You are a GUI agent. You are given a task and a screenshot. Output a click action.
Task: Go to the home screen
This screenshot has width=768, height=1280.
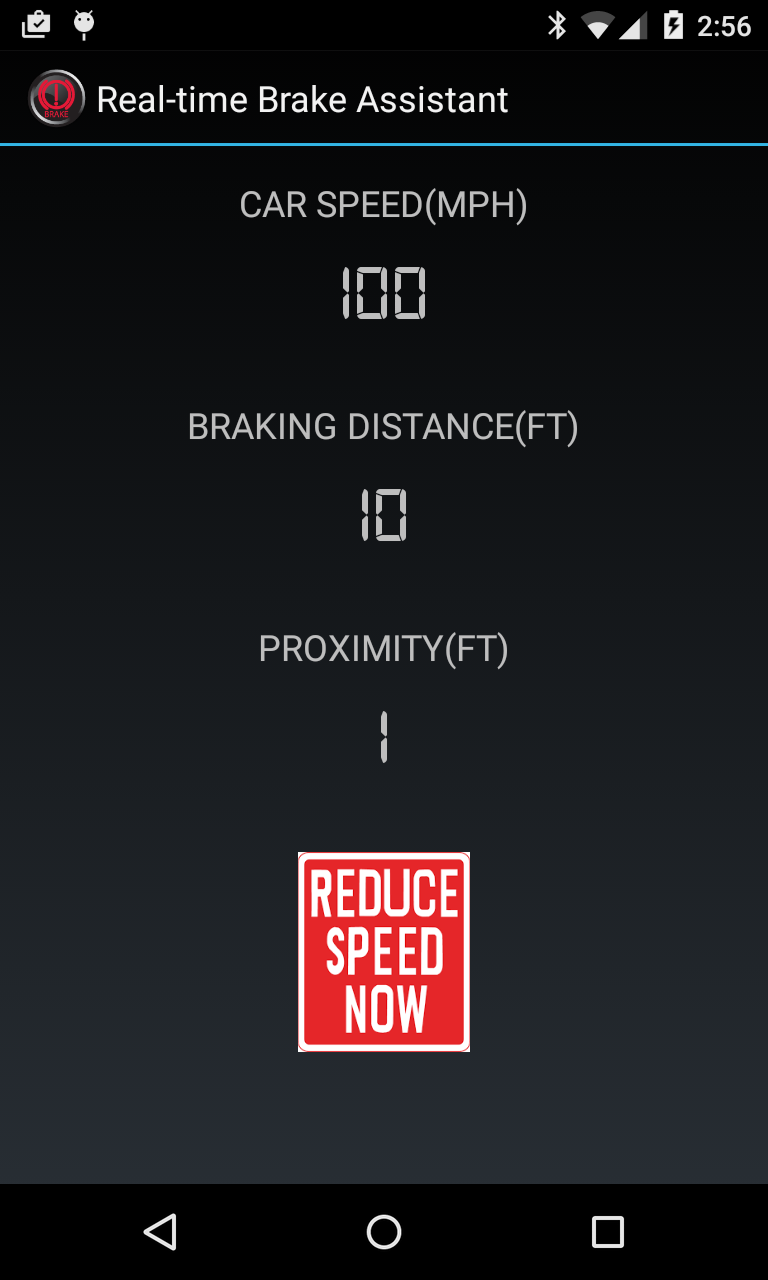384,1232
